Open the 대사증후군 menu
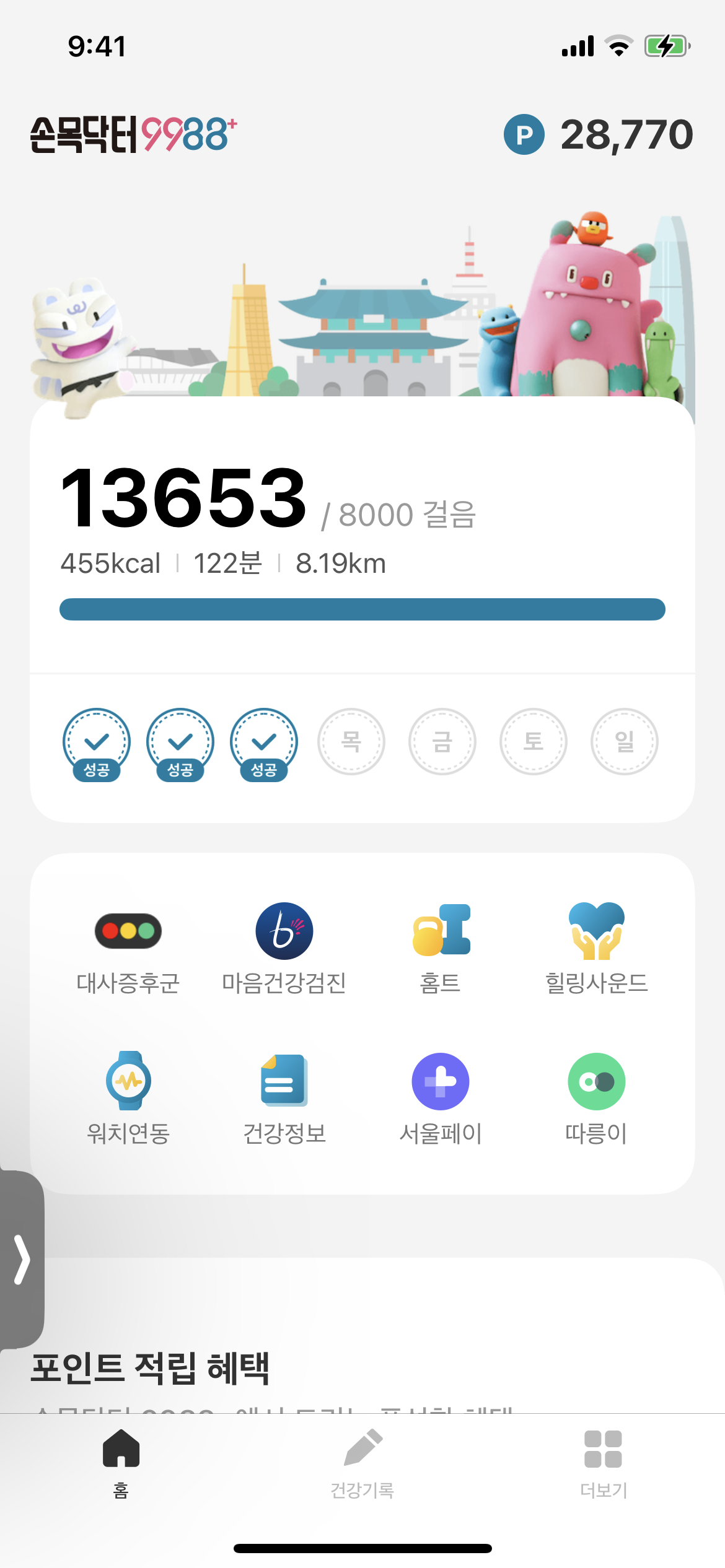 pos(128,948)
